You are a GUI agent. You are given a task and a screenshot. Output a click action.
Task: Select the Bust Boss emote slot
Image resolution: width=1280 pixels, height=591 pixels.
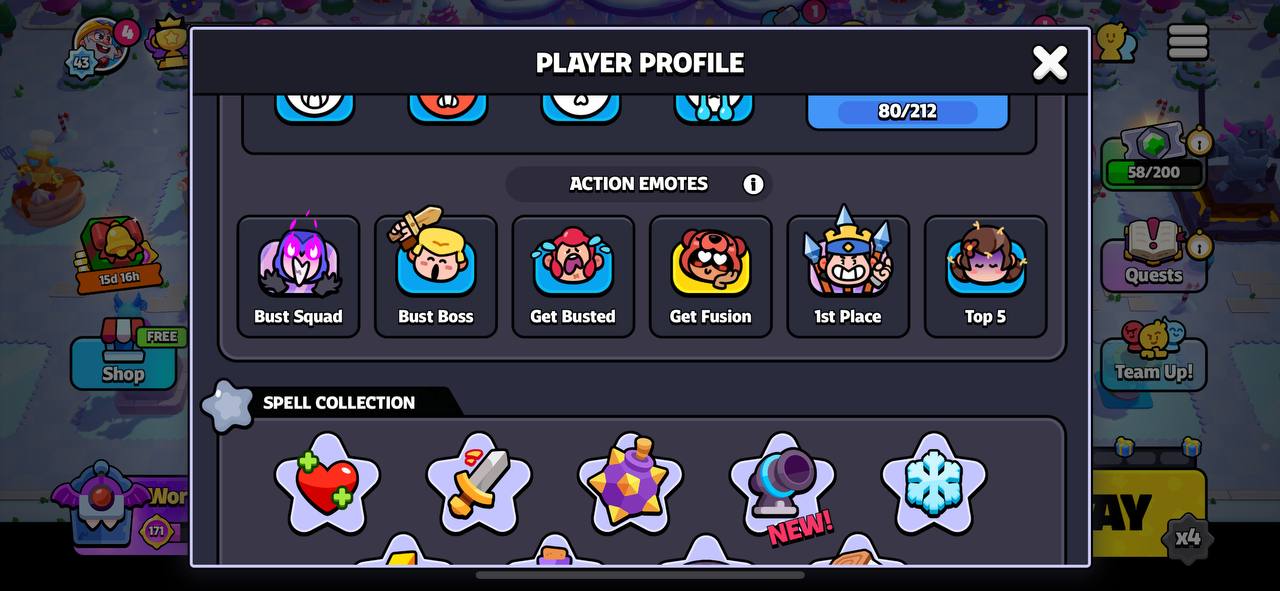435,276
